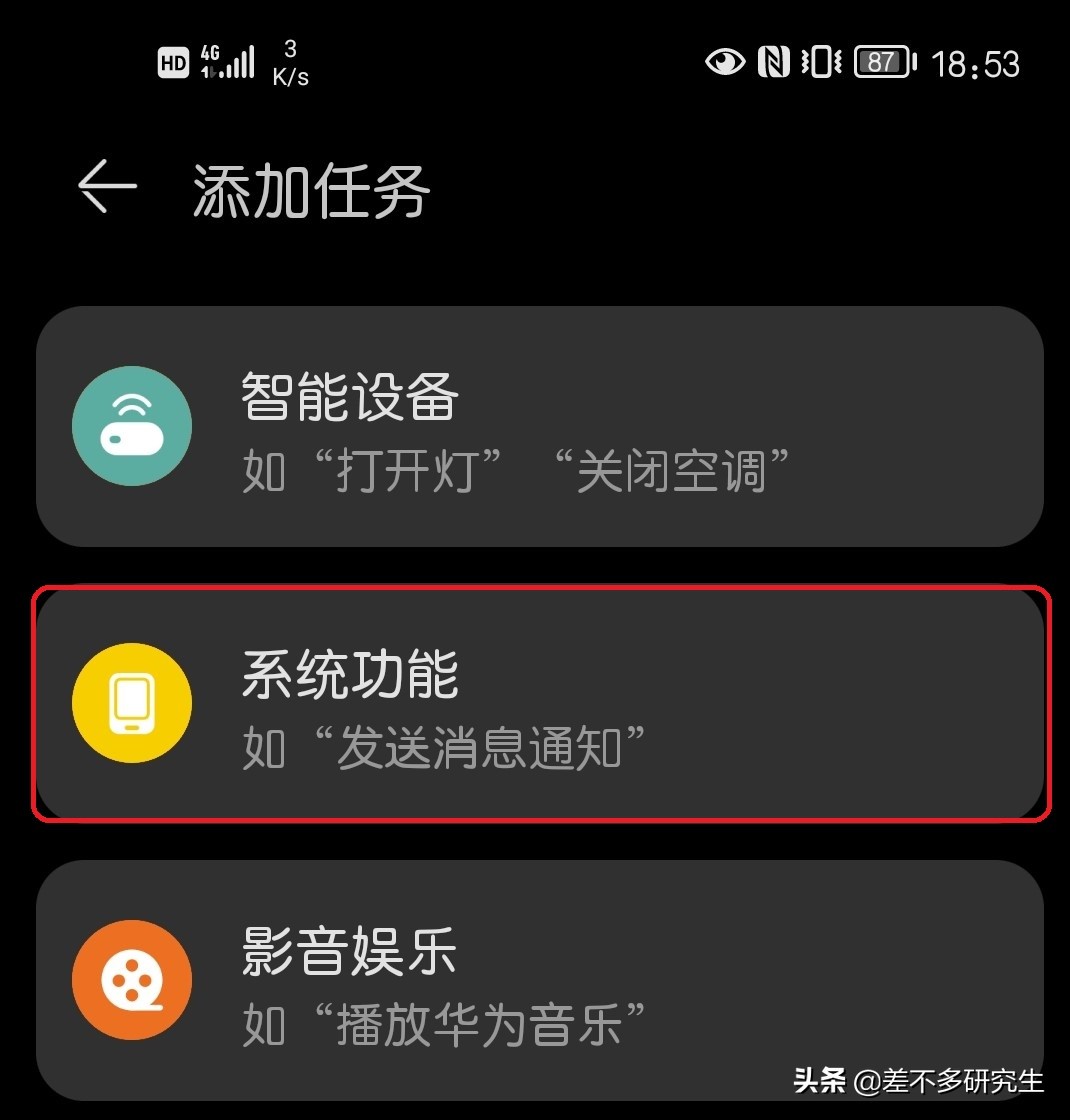1070x1120 pixels.
Task: Tap the 4G signal strength indicator
Action: point(227,60)
